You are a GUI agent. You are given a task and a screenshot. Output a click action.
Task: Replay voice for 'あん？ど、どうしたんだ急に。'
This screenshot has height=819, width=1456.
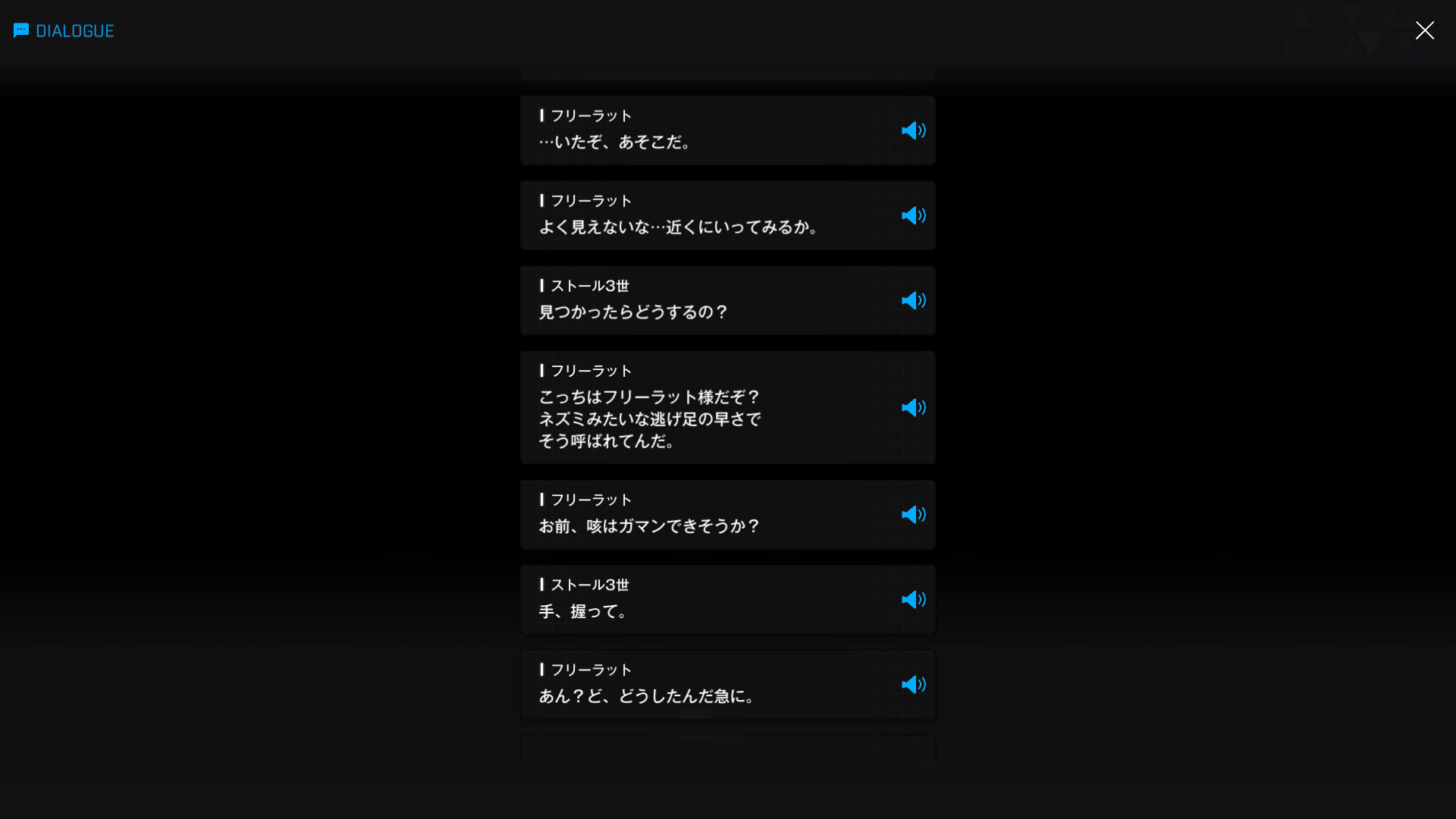913,684
